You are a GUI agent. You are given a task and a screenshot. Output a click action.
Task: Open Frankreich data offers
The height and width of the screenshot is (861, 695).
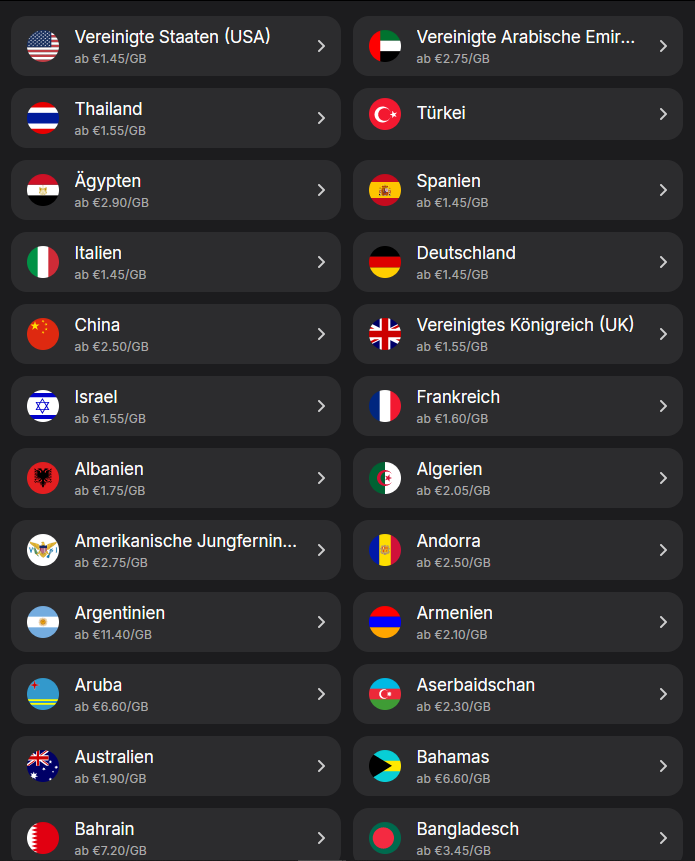518,406
